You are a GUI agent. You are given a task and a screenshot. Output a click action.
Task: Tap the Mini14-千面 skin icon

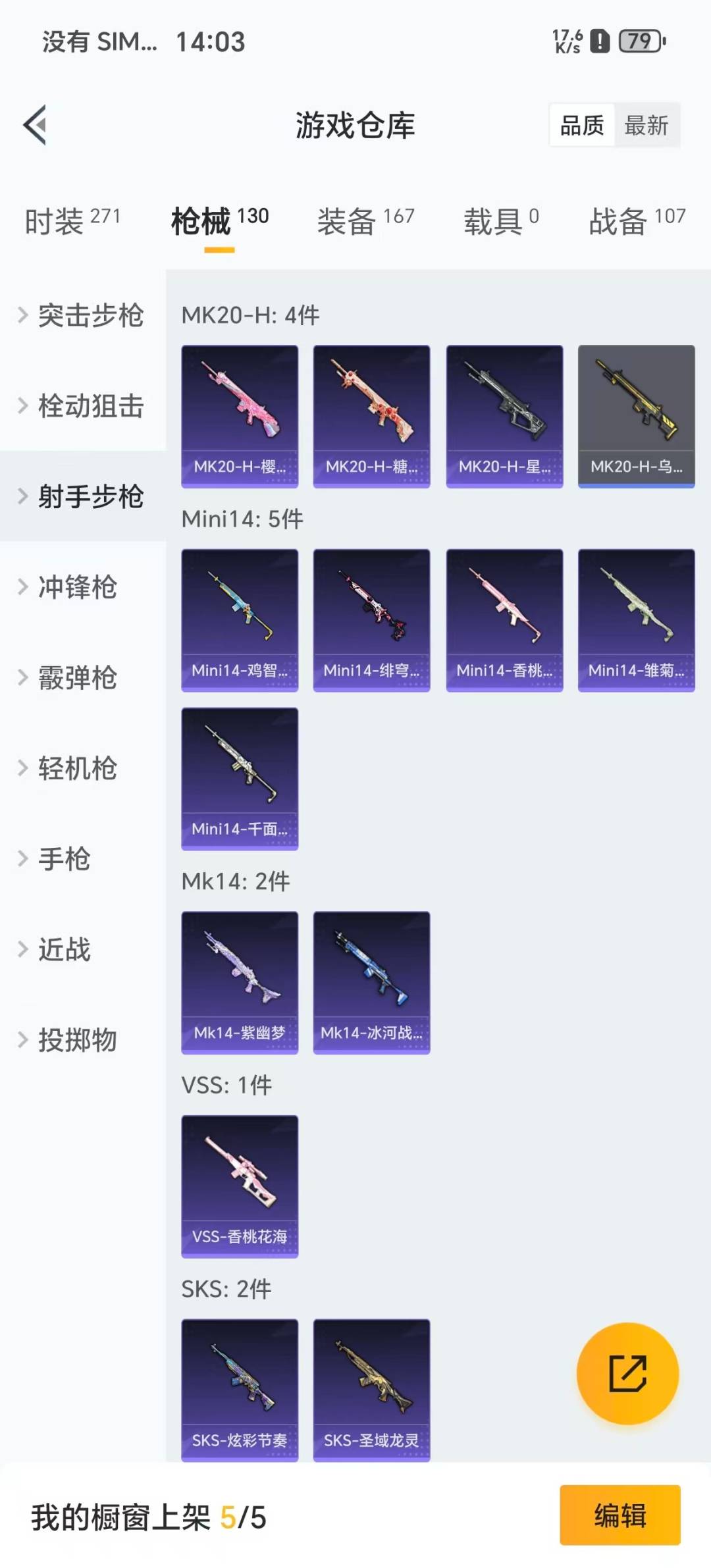(240, 777)
